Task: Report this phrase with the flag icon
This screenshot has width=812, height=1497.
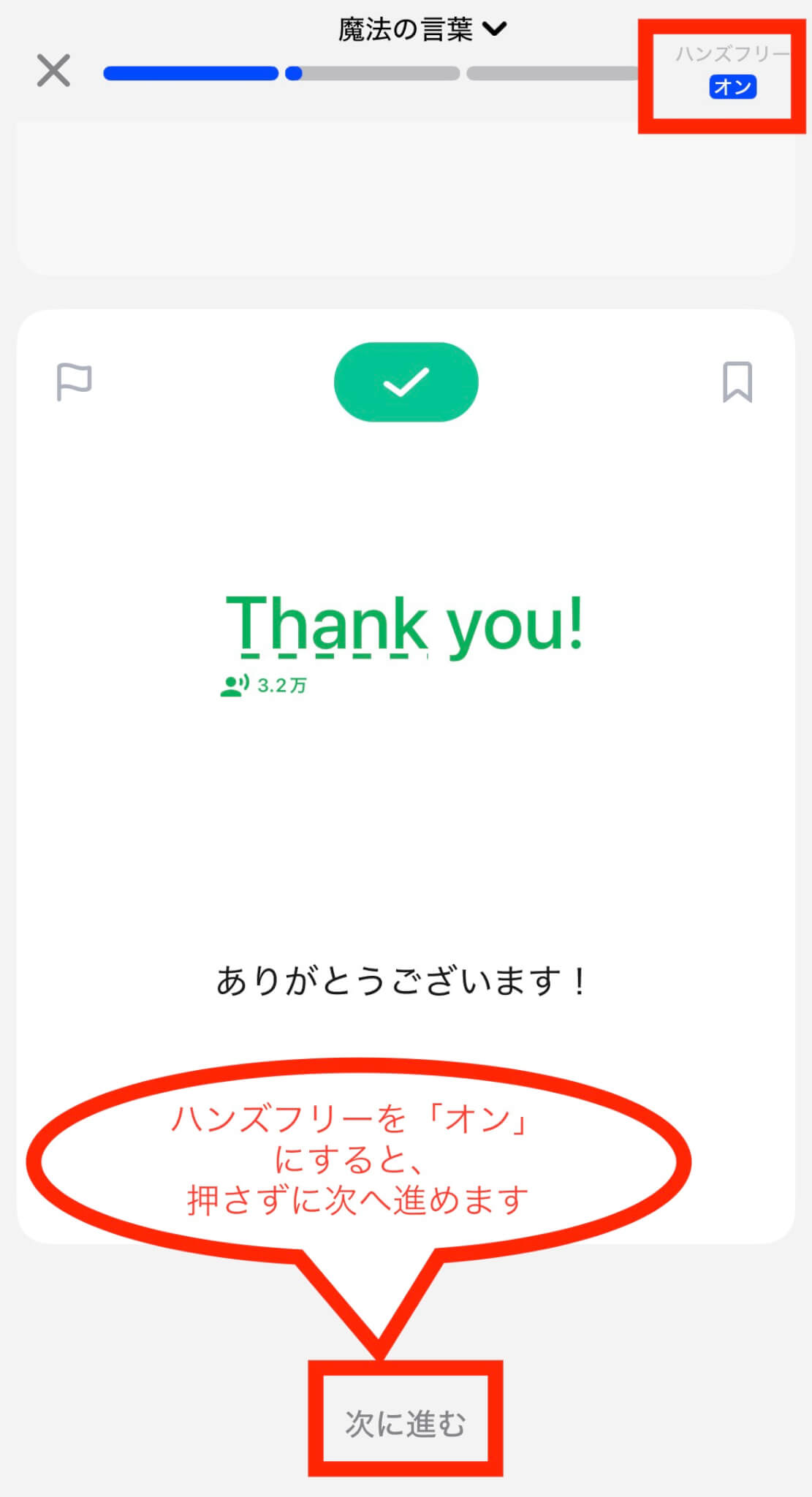Action: click(74, 382)
